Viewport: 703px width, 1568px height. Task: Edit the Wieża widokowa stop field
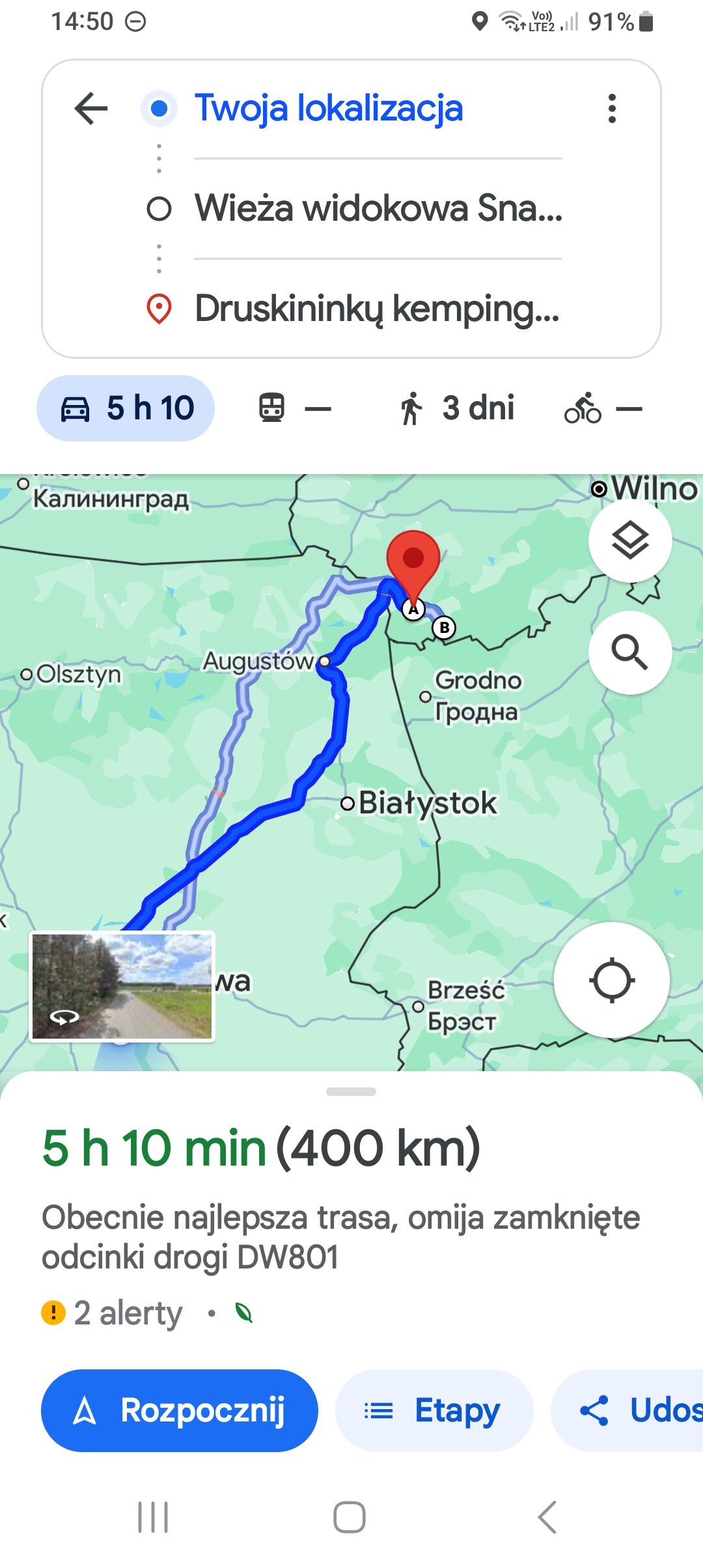coord(378,208)
